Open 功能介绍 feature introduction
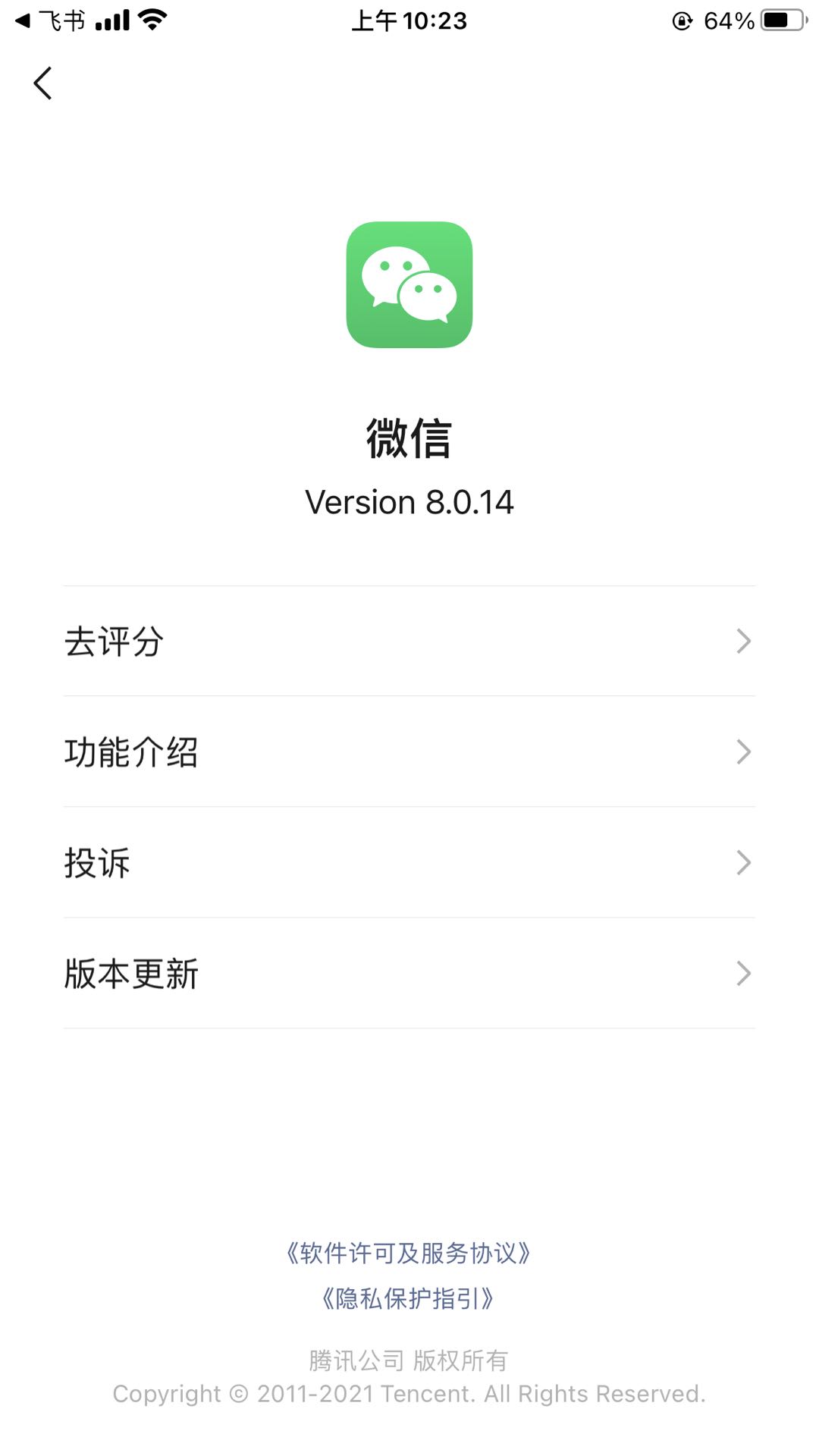This screenshot has width=819, height=1456. click(x=409, y=752)
